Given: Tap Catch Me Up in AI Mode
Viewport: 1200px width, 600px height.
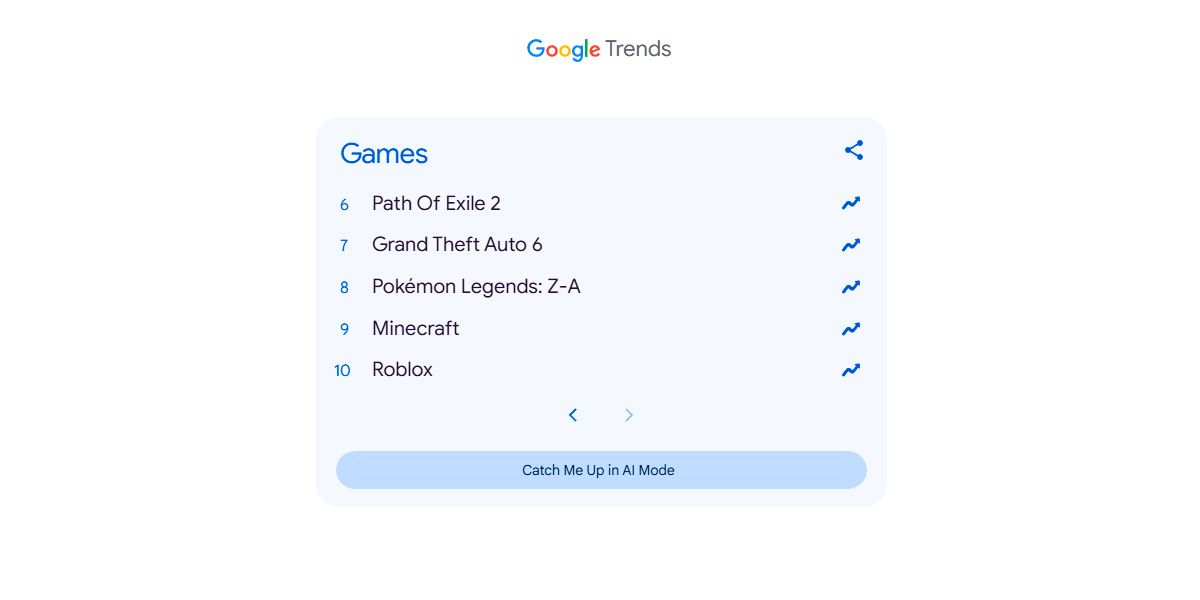Looking at the screenshot, I should pyautogui.click(x=600, y=470).
